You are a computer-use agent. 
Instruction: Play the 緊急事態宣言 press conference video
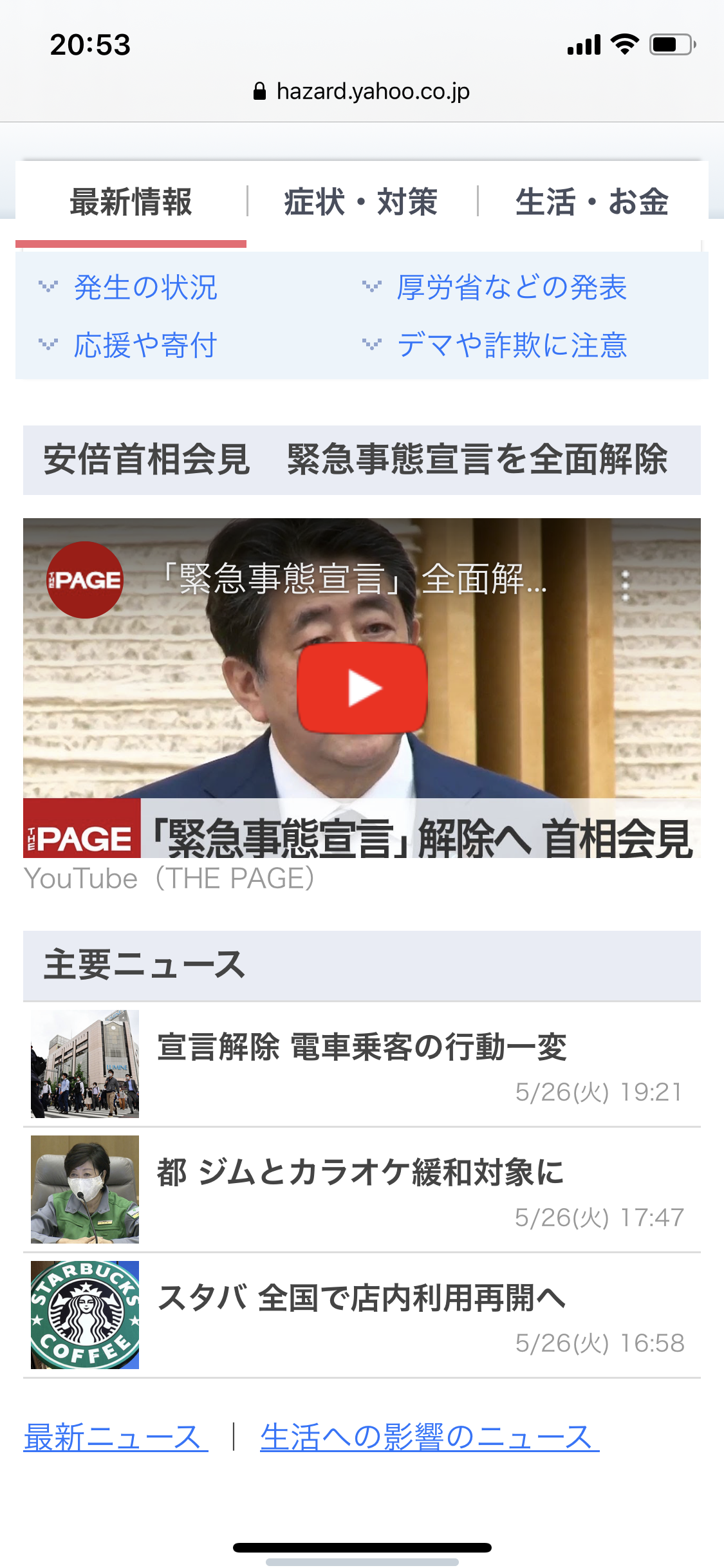pos(362,687)
